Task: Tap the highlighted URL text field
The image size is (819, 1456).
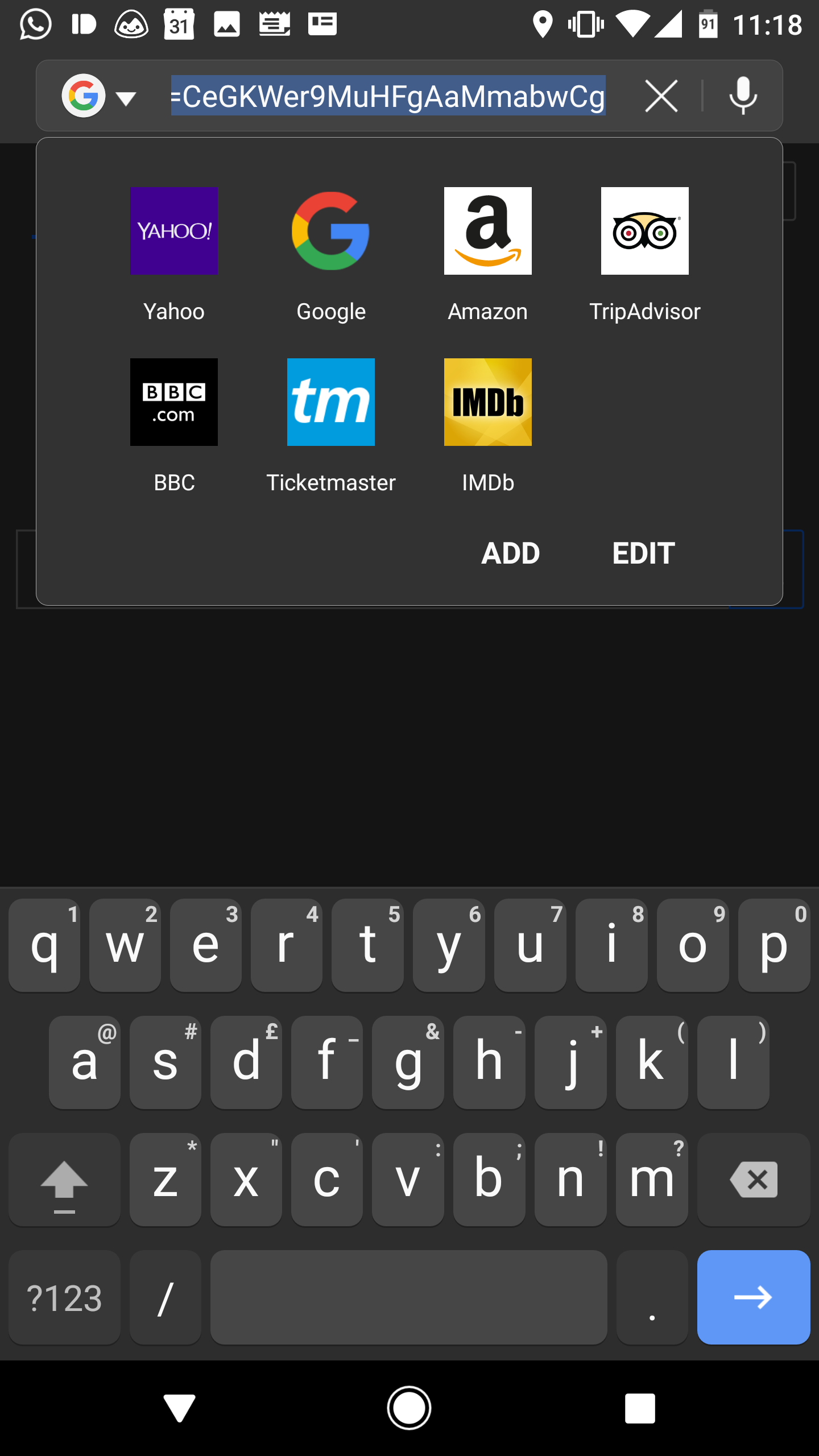Action: [388, 96]
